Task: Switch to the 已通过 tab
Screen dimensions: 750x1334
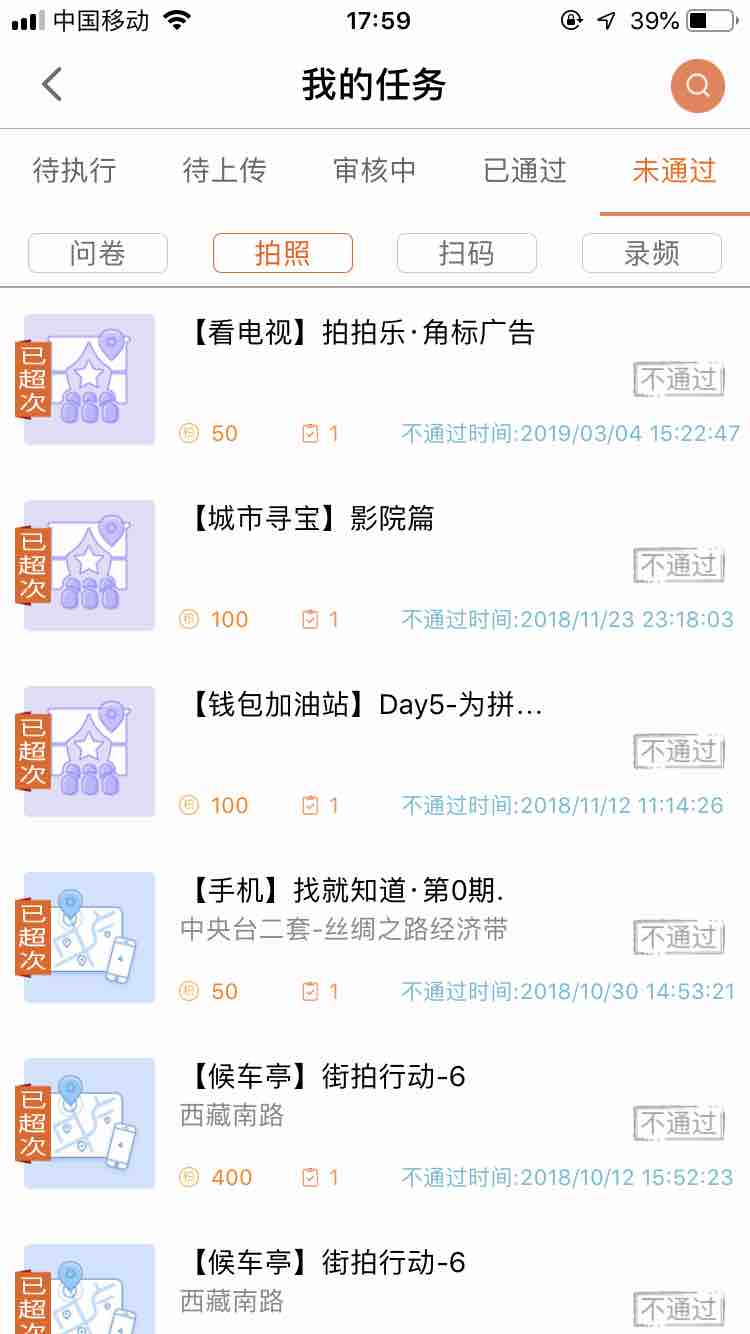Action: click(524, 170)
